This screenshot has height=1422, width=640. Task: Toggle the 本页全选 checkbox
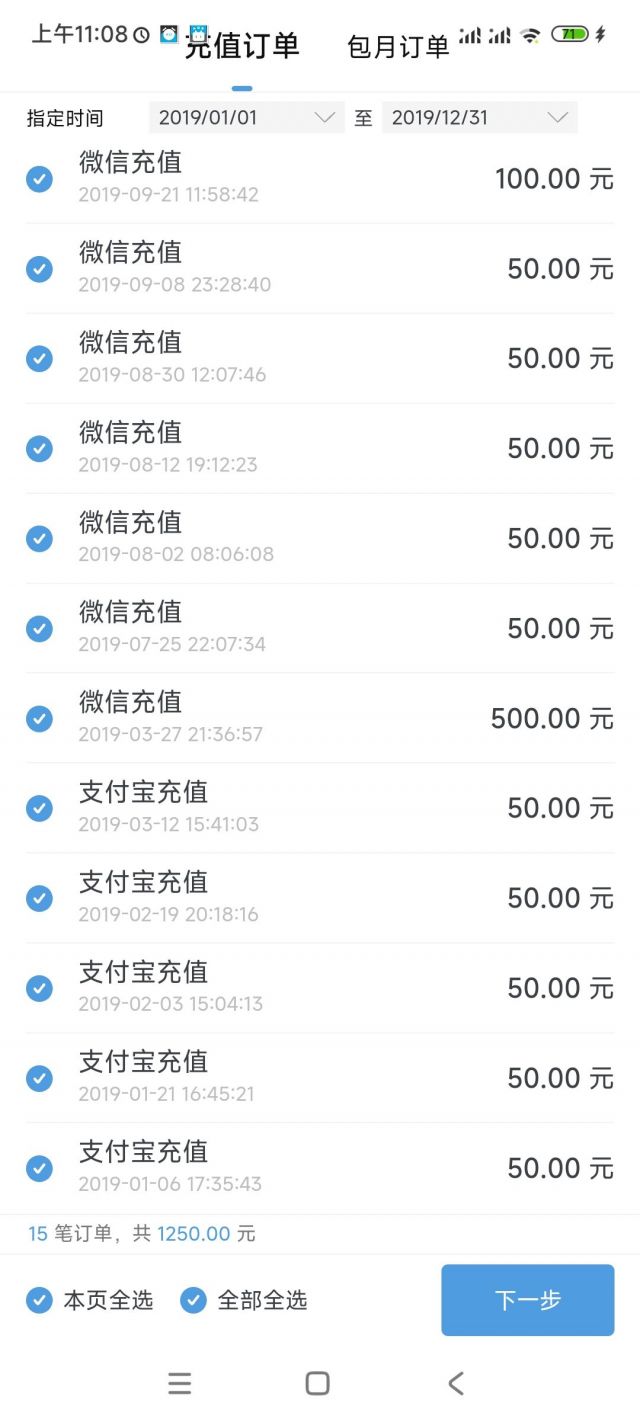pyautogui.click(x=39, y=1300)
